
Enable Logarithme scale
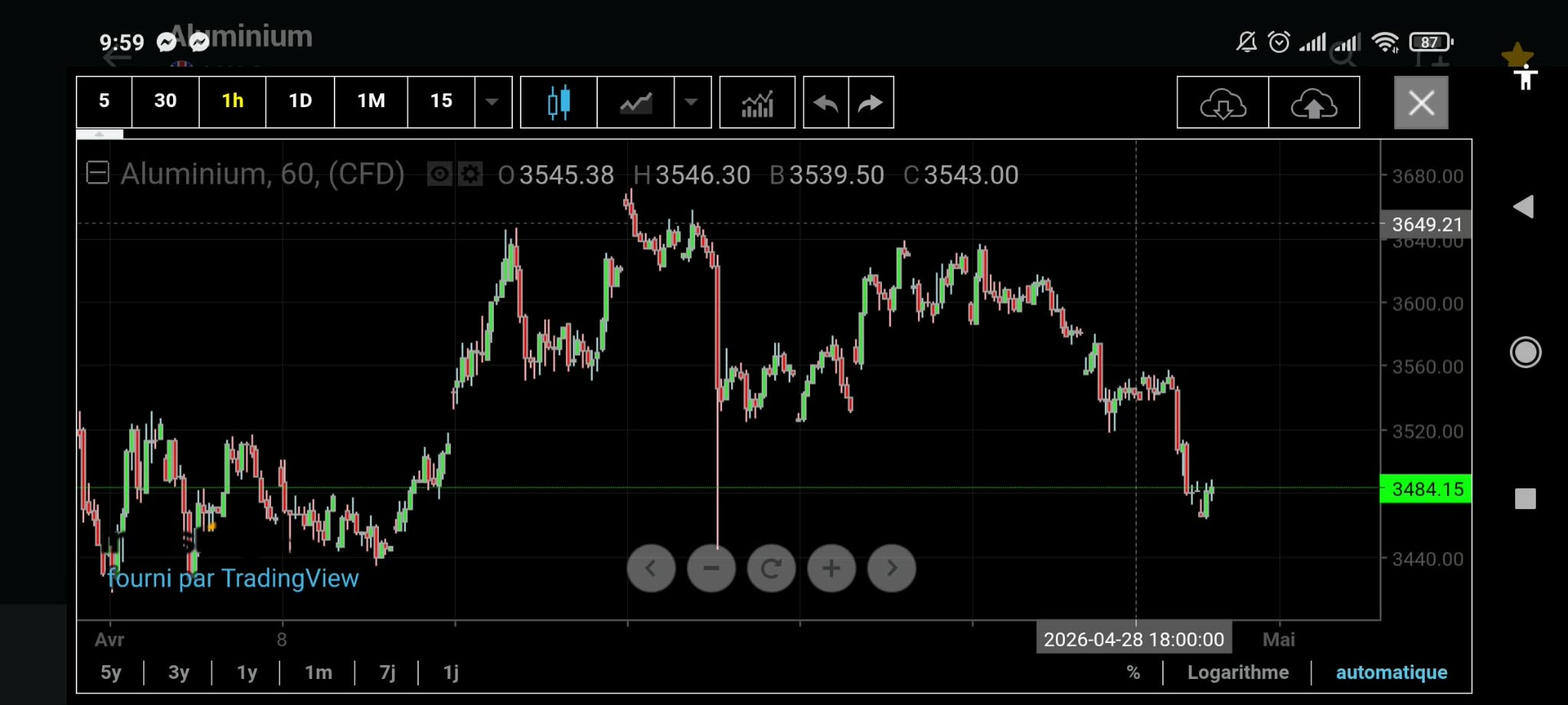(x=1238, y=672)
